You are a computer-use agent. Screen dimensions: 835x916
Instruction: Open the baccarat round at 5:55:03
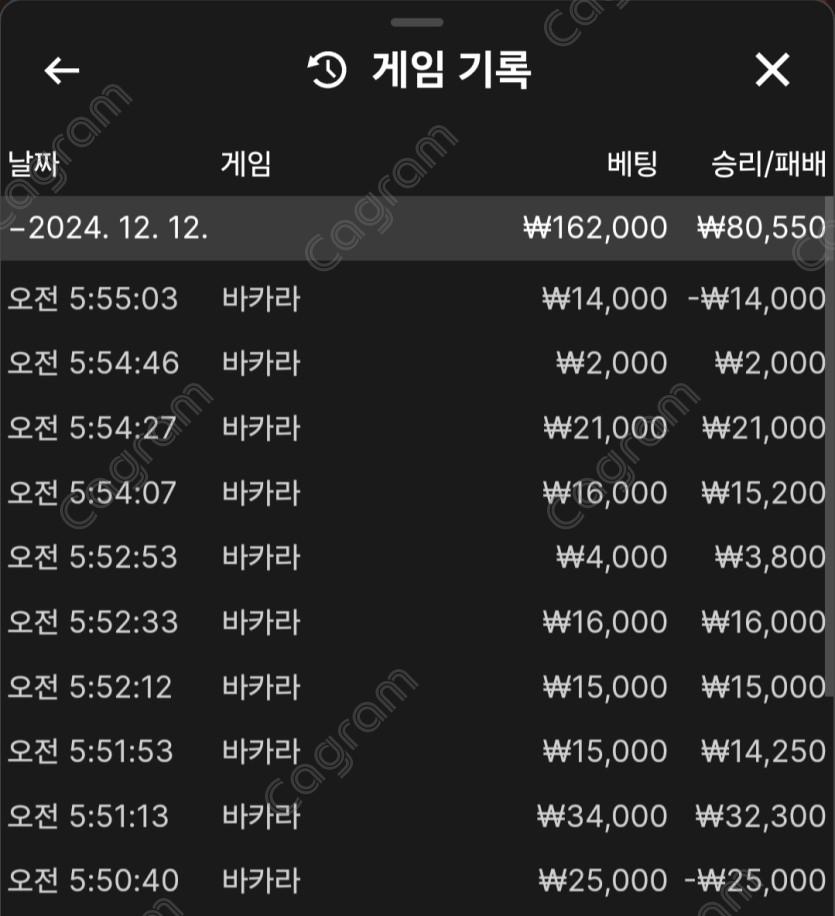point(415,298)
